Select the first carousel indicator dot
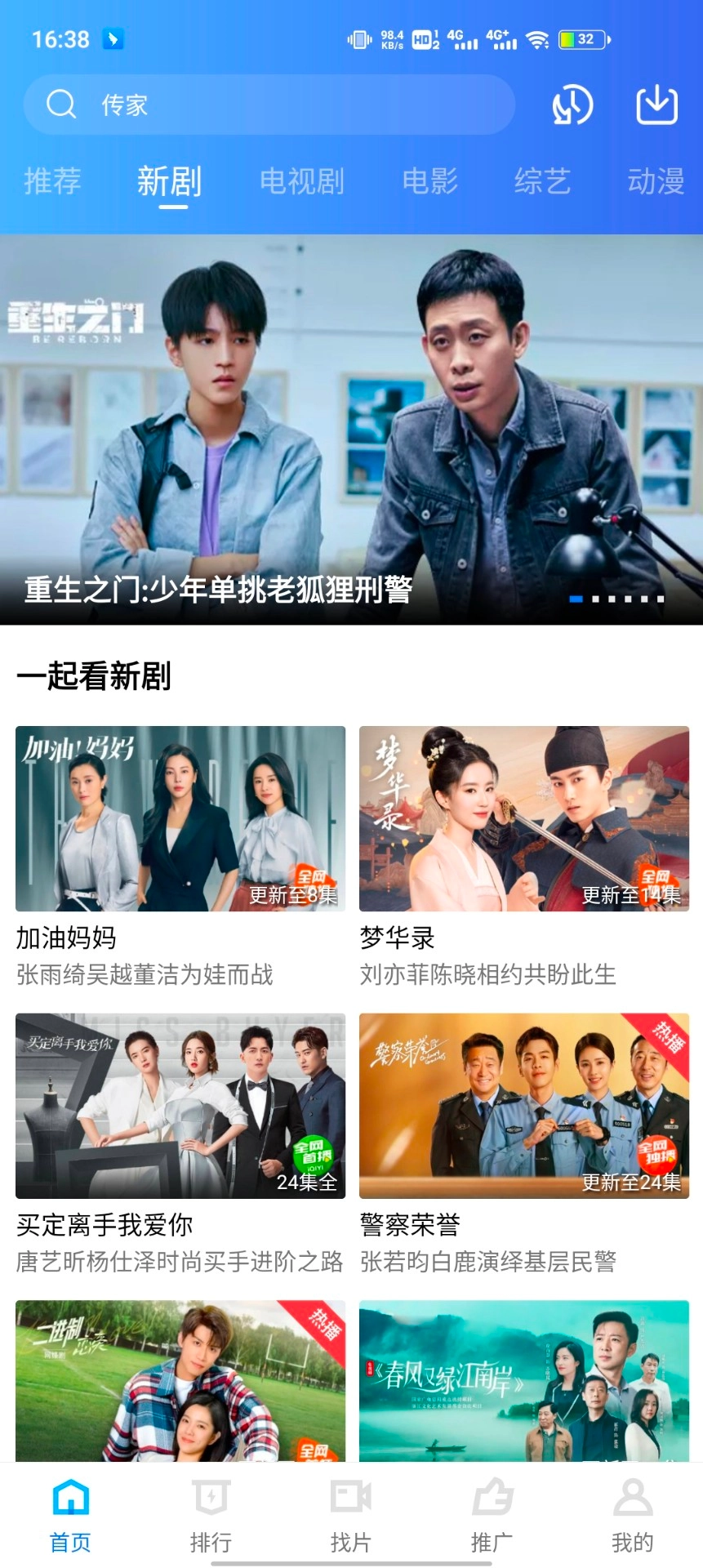This screenshot has height=1568, width=703. (575, 599)
